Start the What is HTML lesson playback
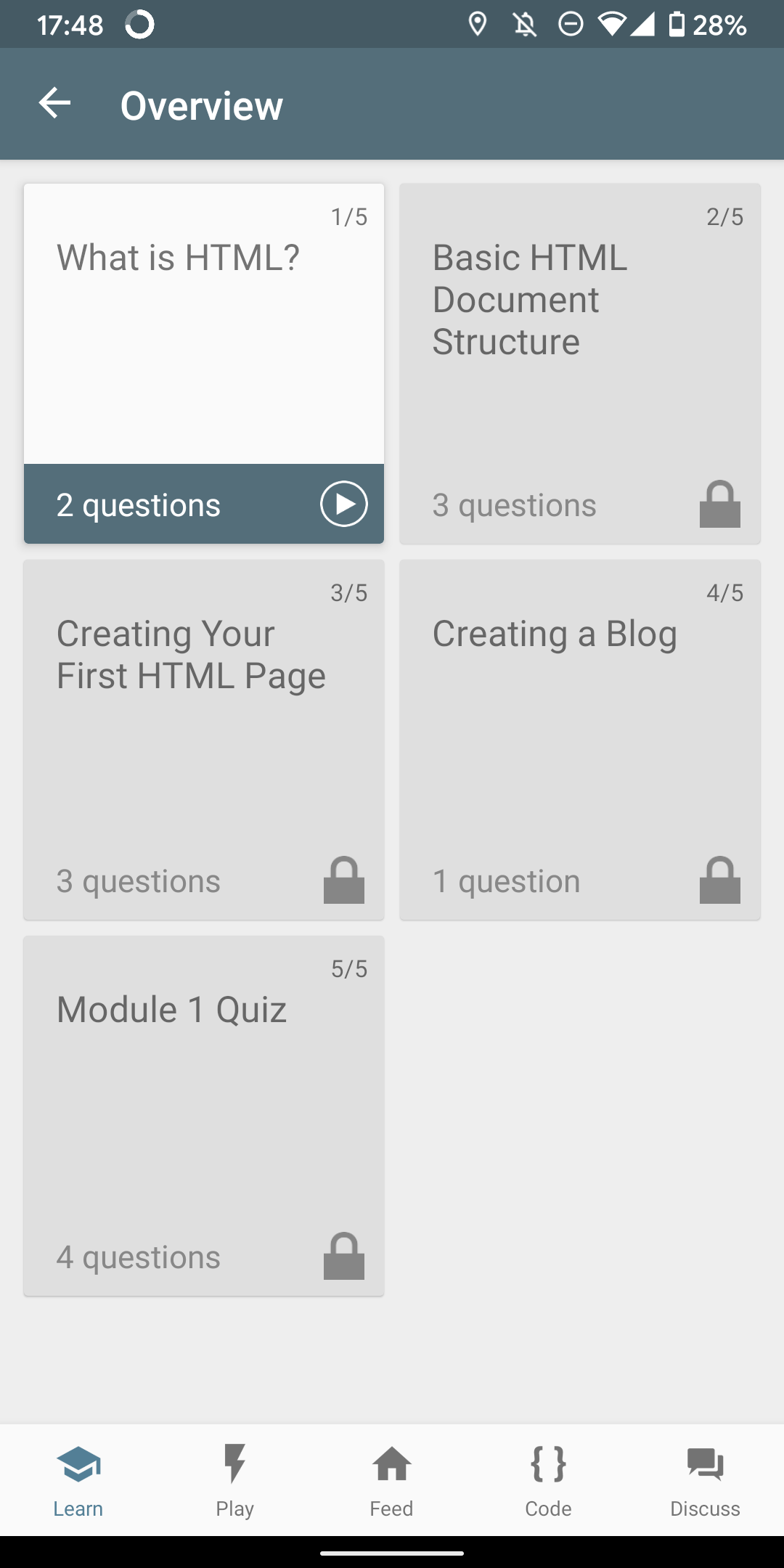The width and height of the screenshot is (784, 1568). click(343, 505)
